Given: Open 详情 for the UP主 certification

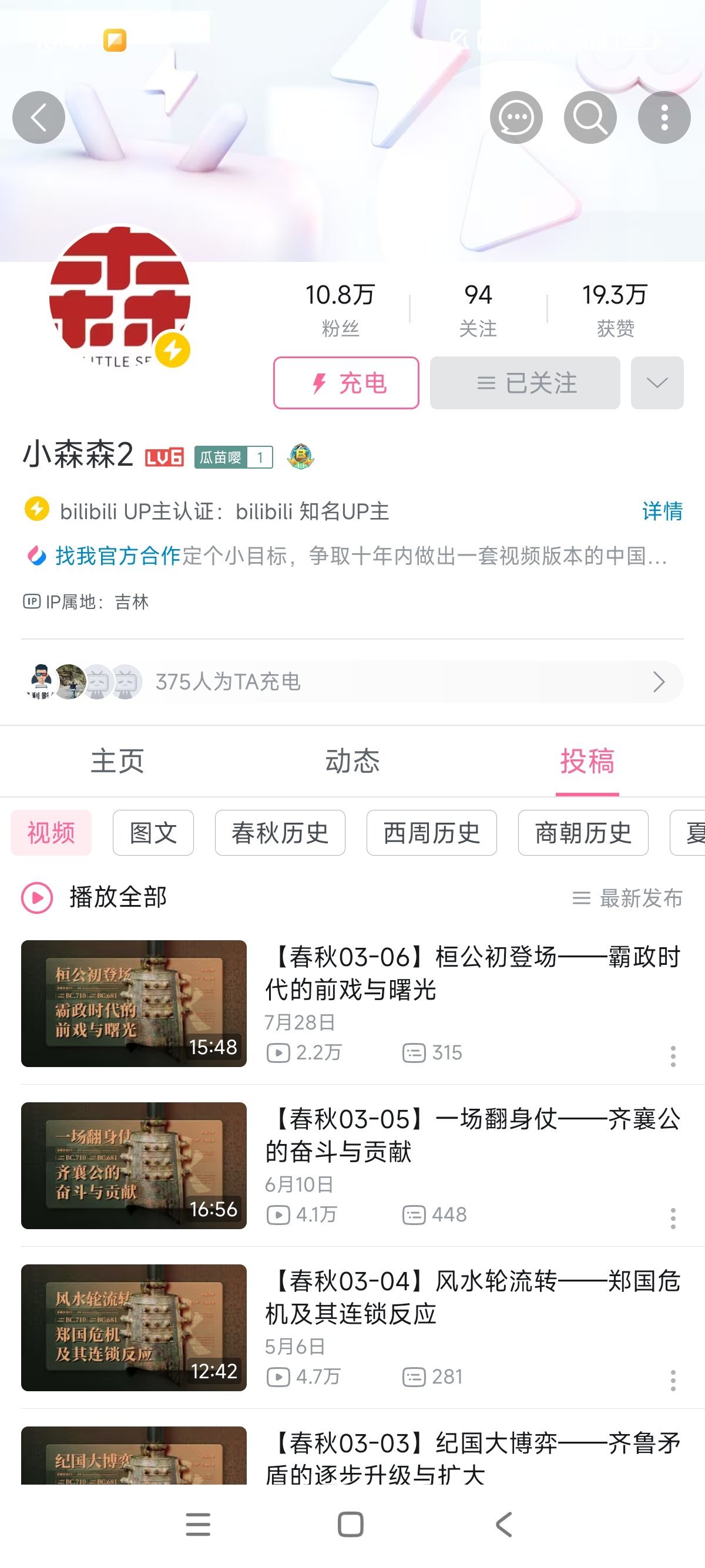Looking at the screenshot, I should (x=662, y=512).
